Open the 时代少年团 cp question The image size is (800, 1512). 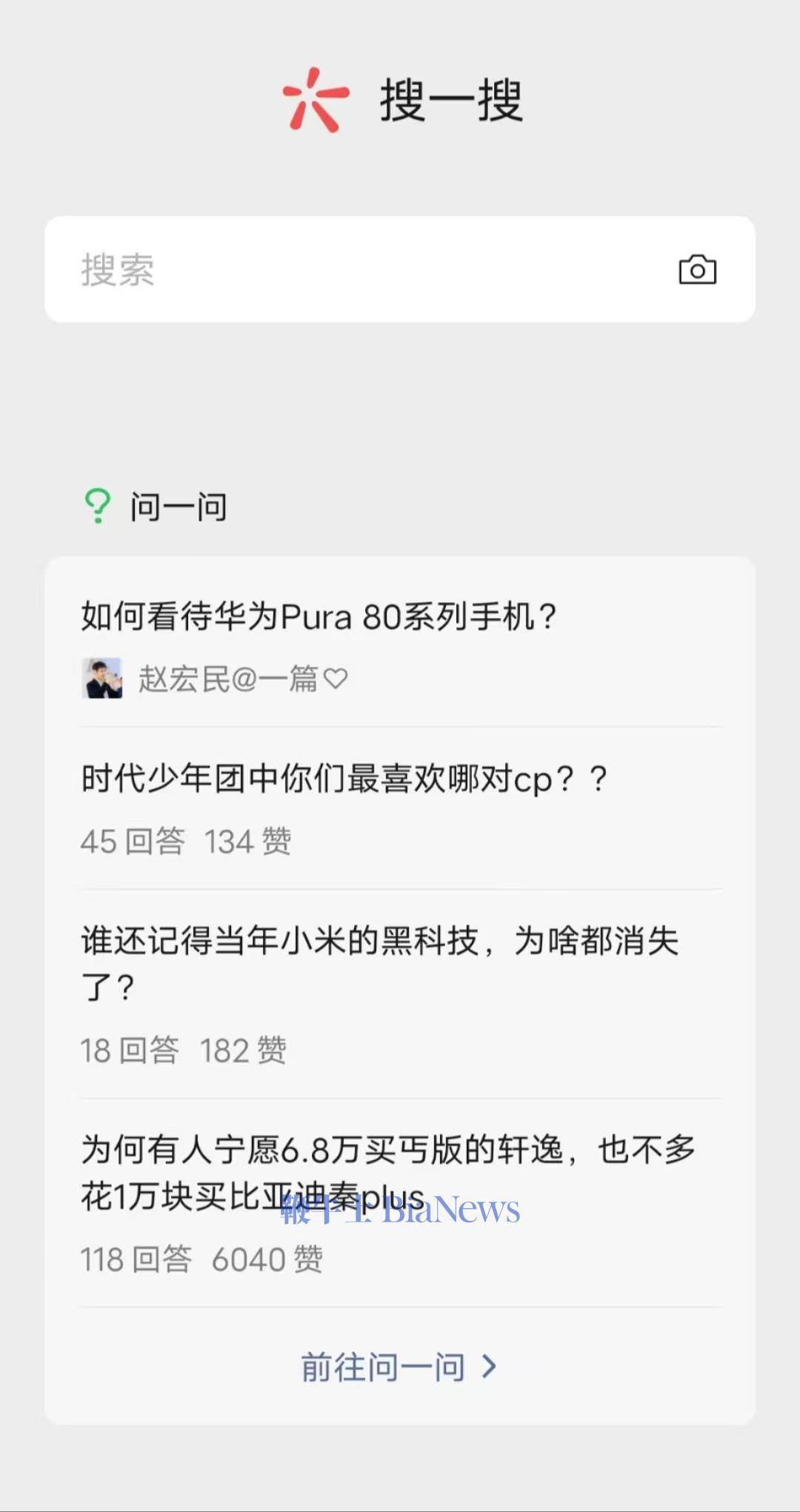tap(344, 779)
